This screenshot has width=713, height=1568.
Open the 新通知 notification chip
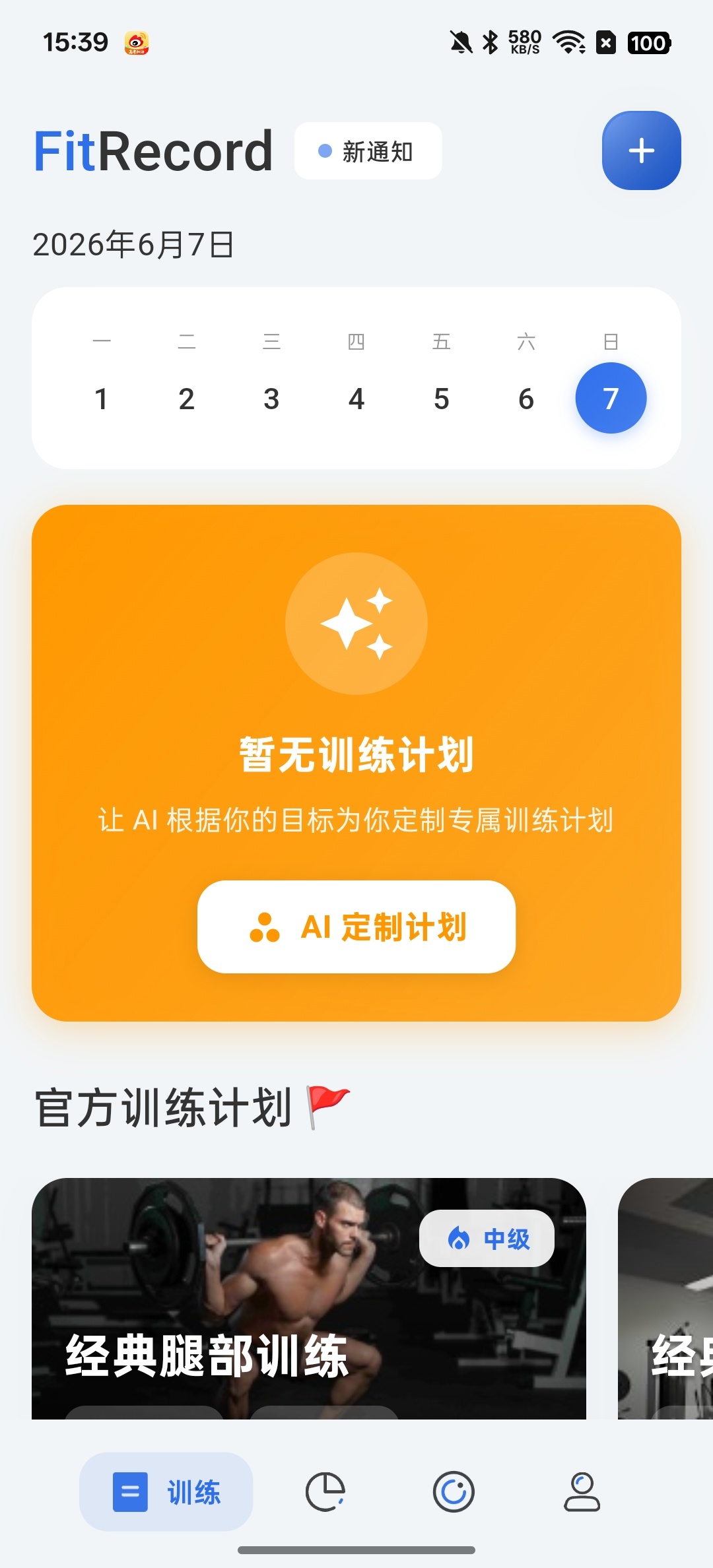368,151
